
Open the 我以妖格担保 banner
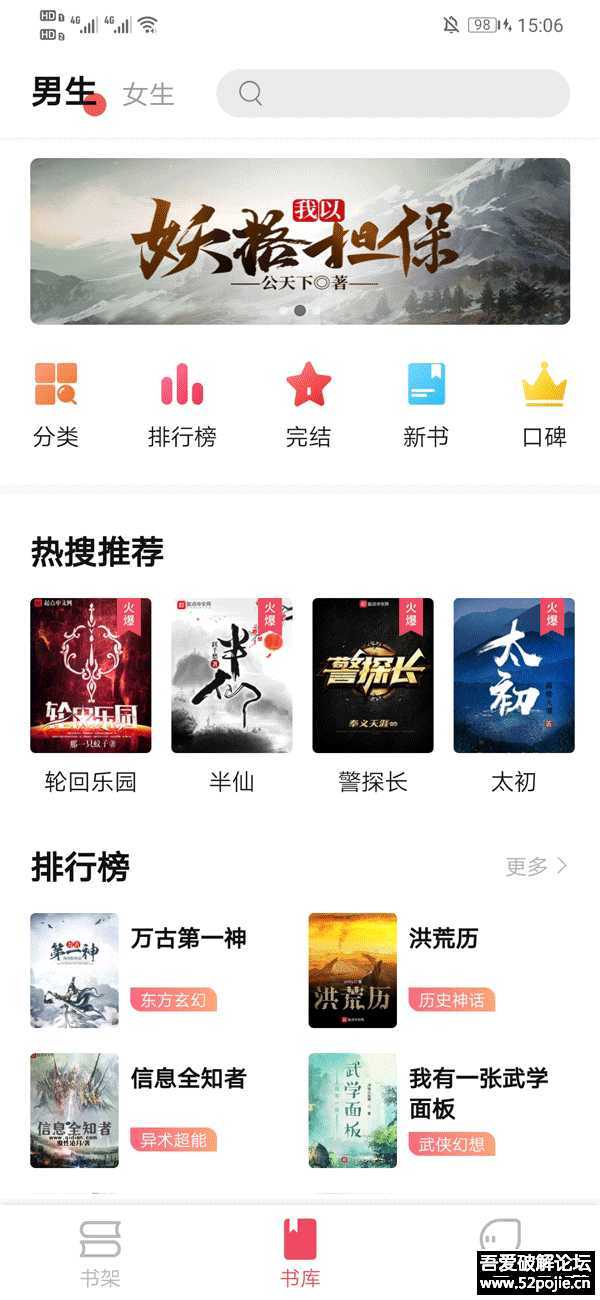pyautogui.click(x=300, y=241)
